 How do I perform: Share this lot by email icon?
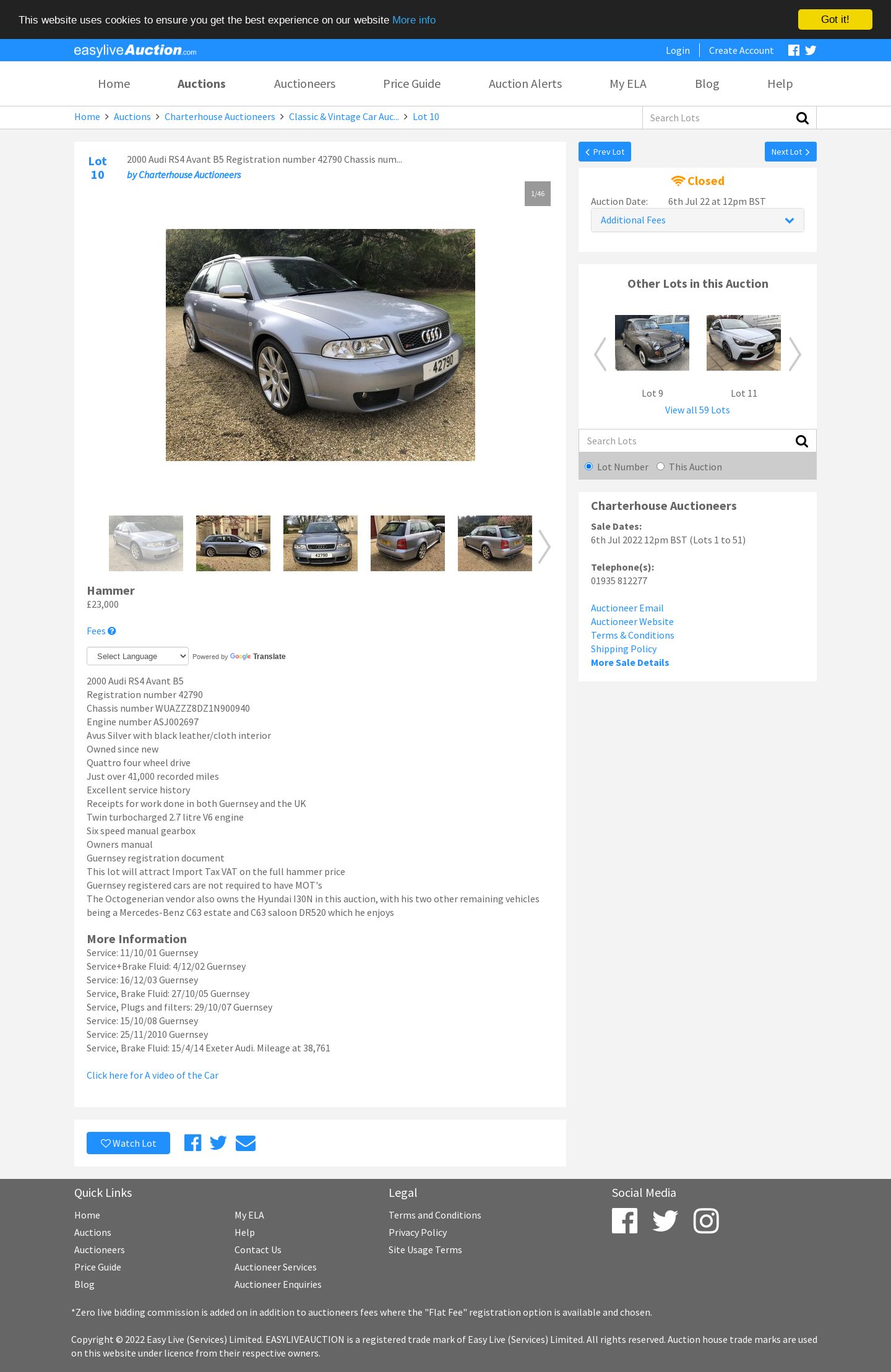245,1143
